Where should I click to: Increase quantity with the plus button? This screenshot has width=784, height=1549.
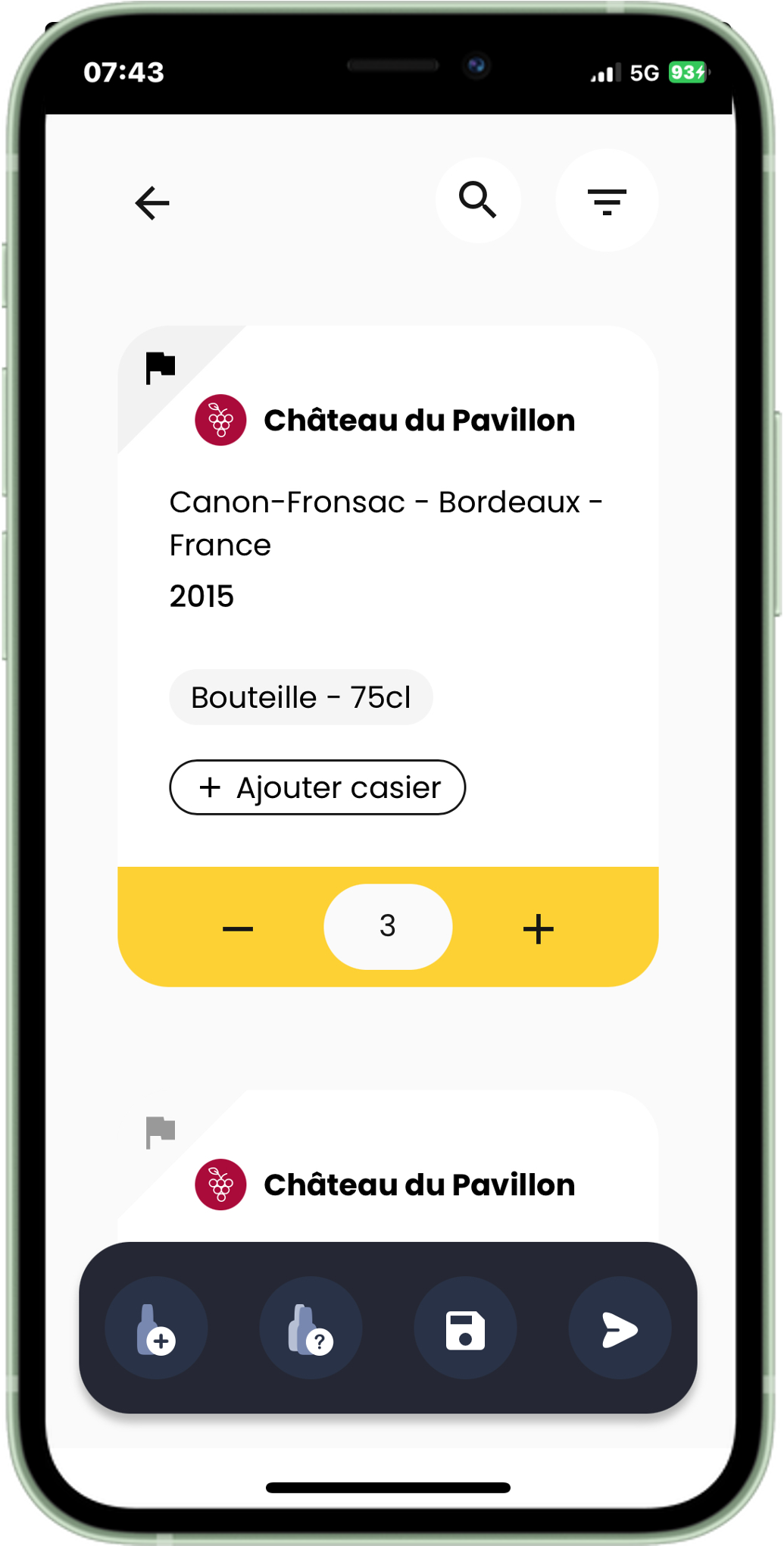point(538,928)
